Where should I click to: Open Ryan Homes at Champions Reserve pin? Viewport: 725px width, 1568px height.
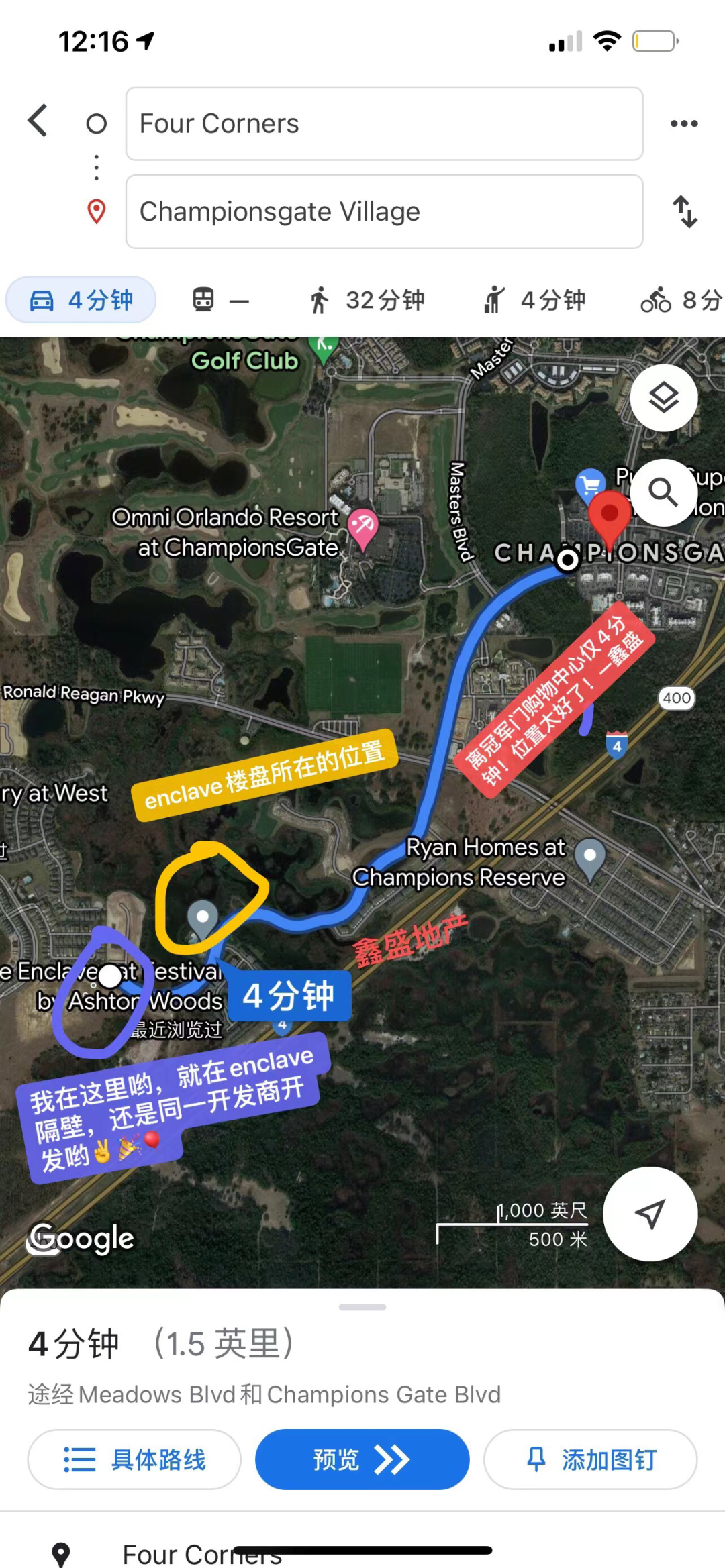click(590, 859)
